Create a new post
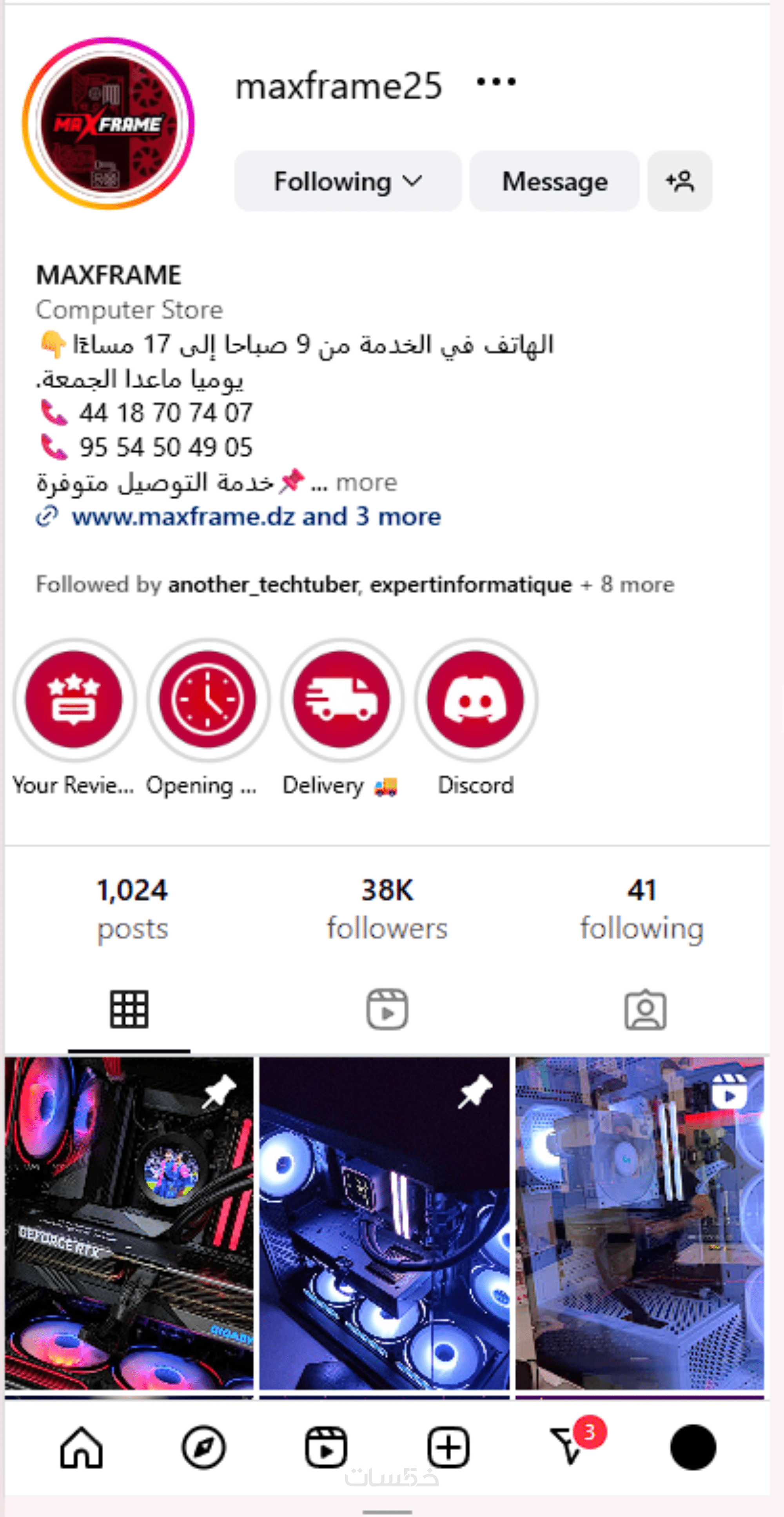Viewport: 784px width, 1517px height. 448,1448
